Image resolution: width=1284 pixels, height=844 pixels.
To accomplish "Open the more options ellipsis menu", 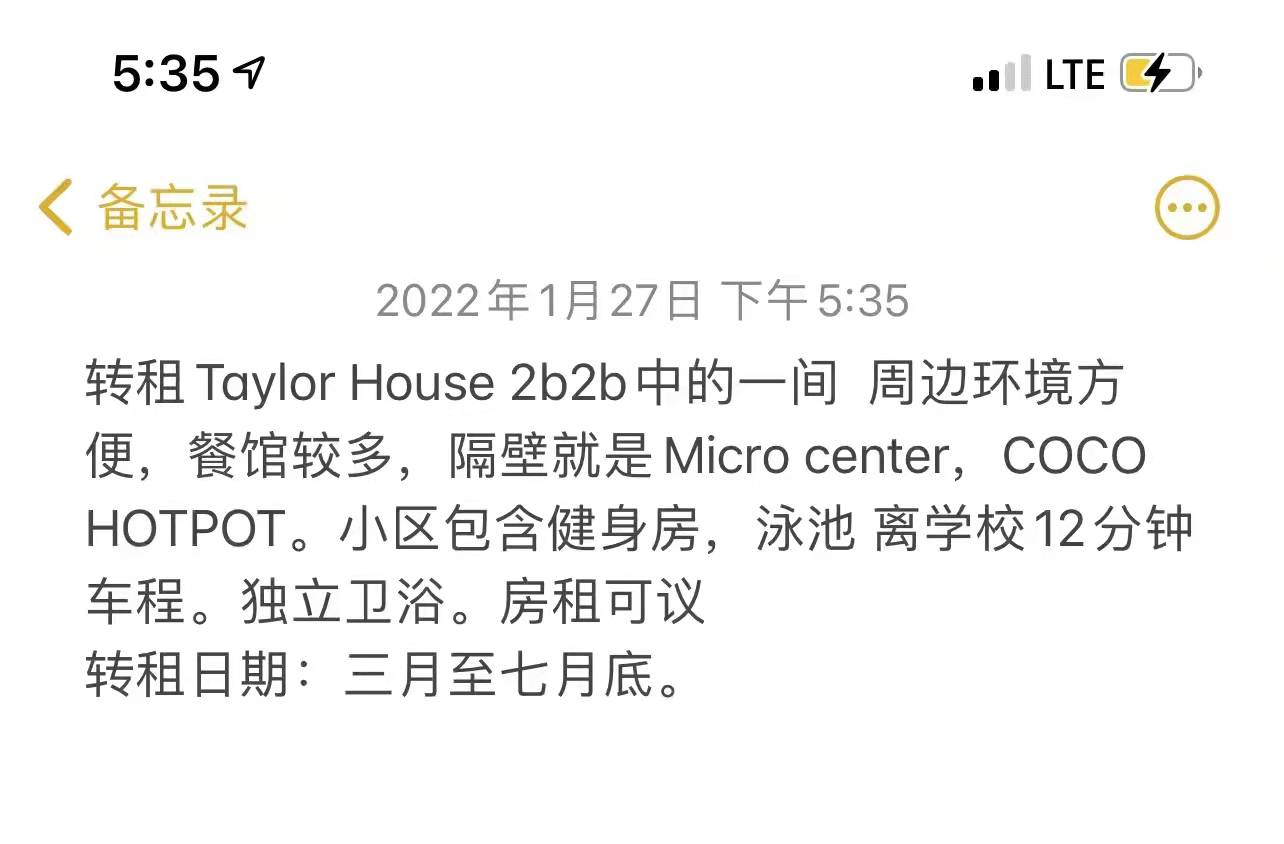I will coord(1187,208).
